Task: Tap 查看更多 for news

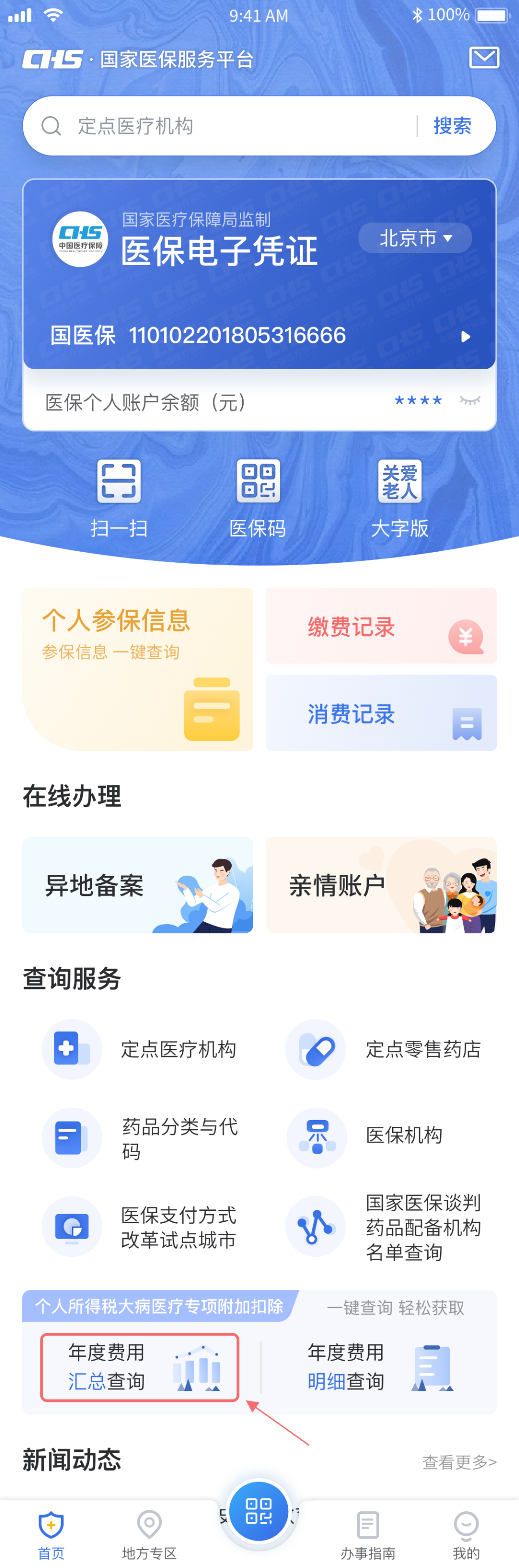Action: (x=459, y=1461)
